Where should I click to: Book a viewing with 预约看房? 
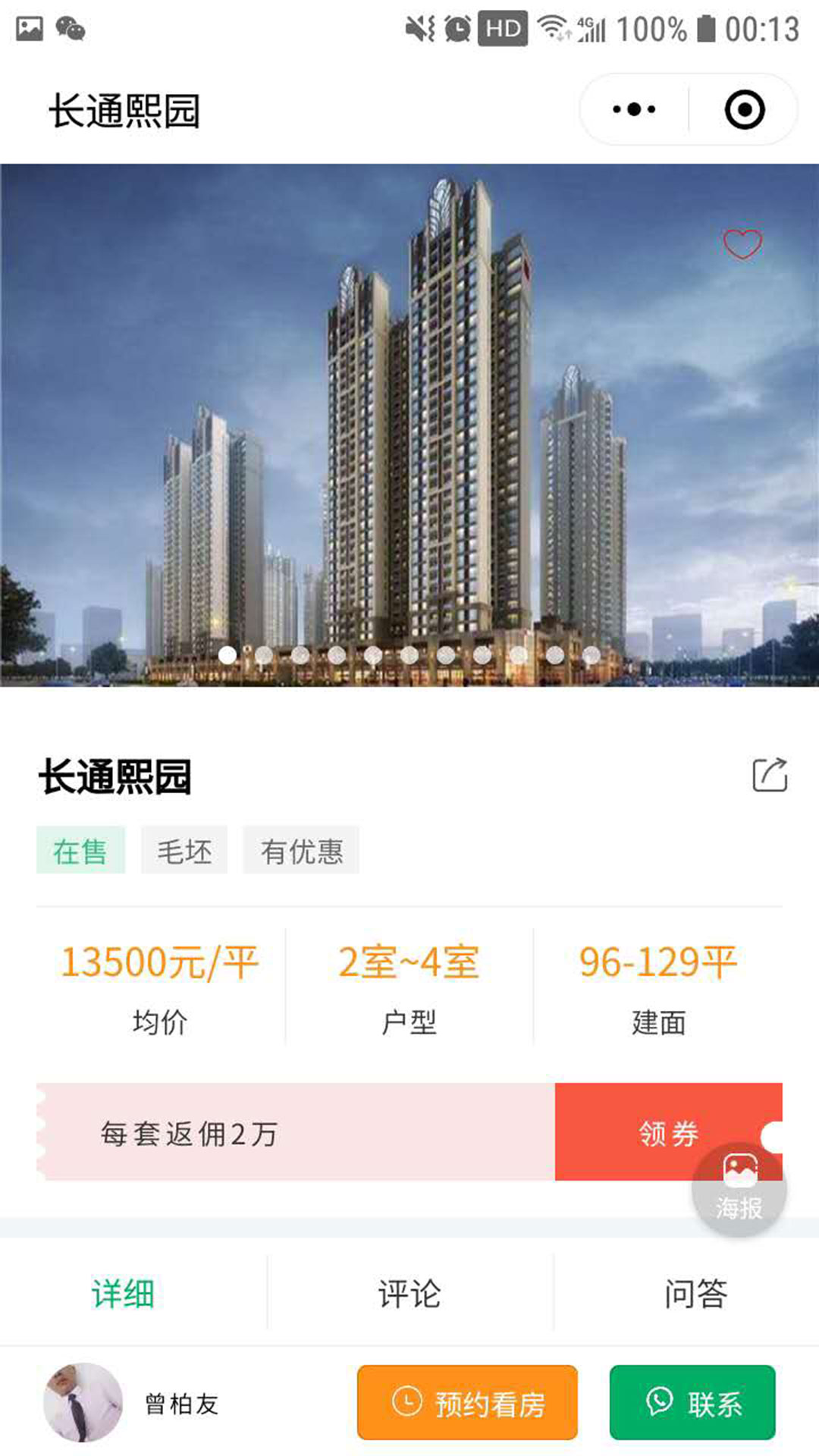467,1403
